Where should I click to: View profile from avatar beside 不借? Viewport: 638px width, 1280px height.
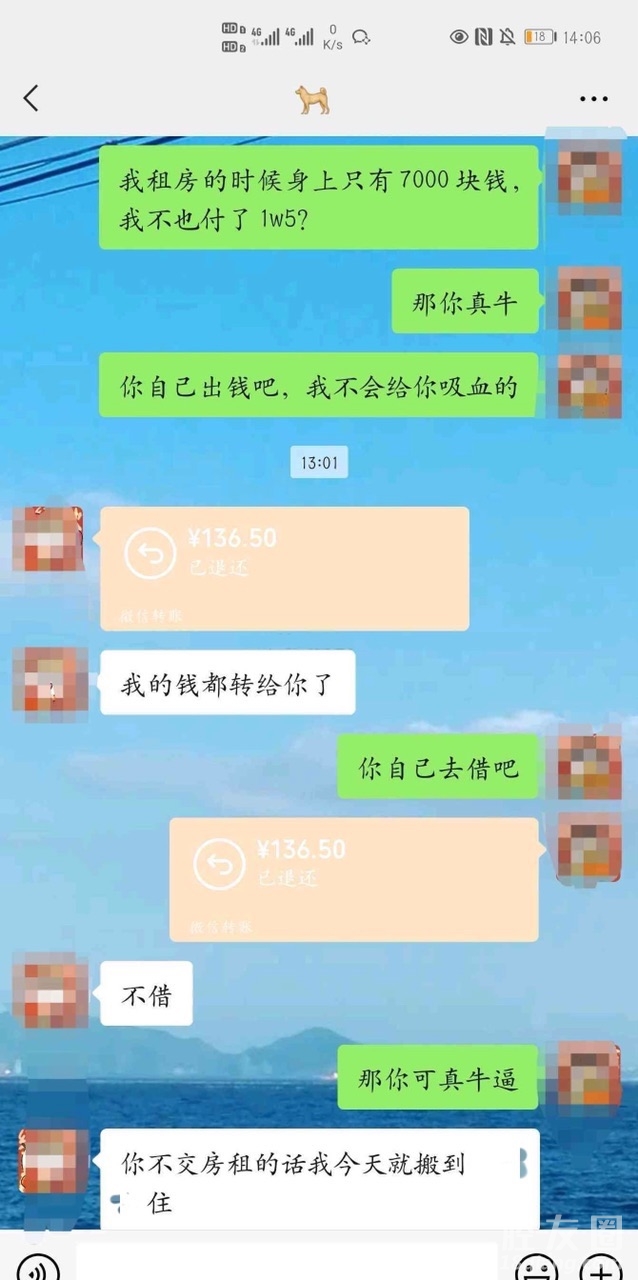(x=49, y=993)
